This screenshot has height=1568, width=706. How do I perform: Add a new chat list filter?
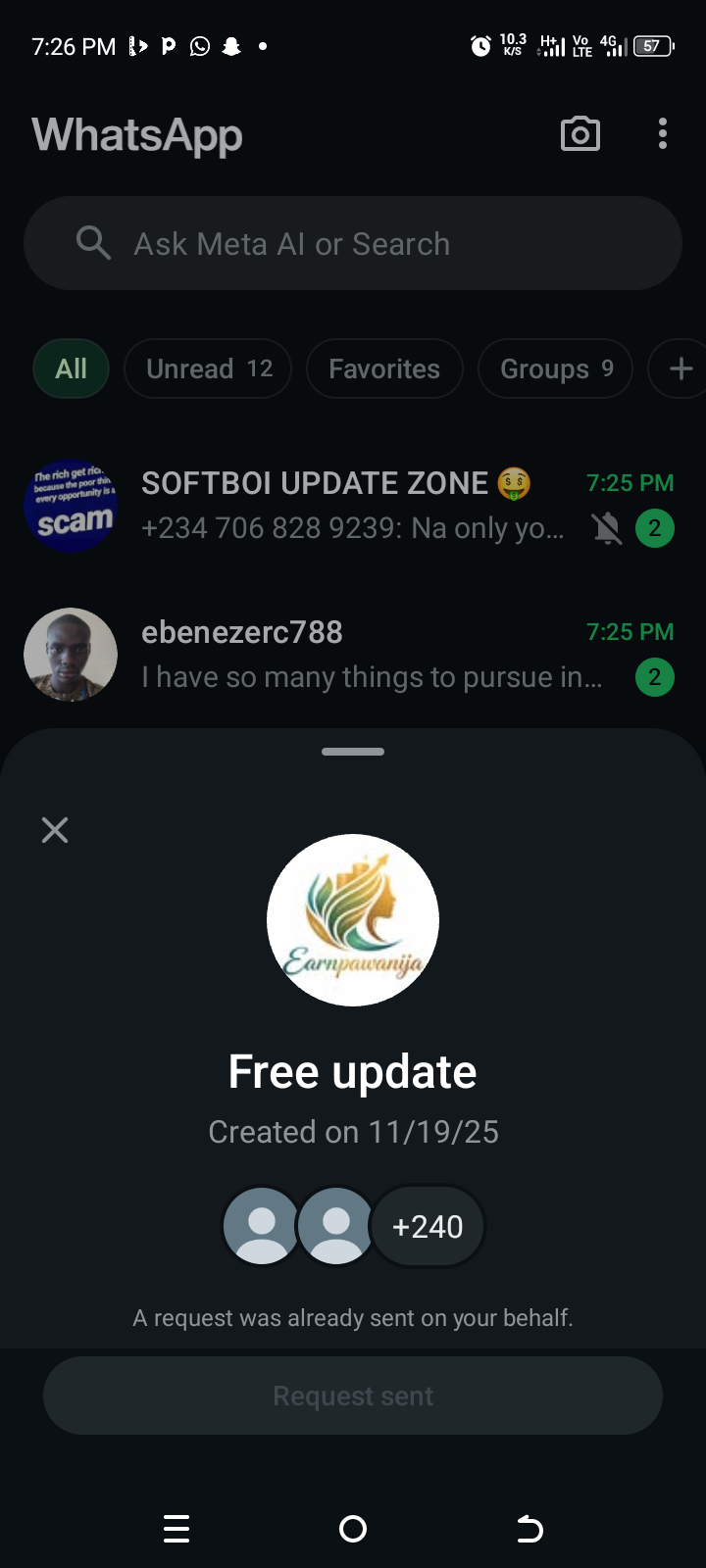(681, 368)
